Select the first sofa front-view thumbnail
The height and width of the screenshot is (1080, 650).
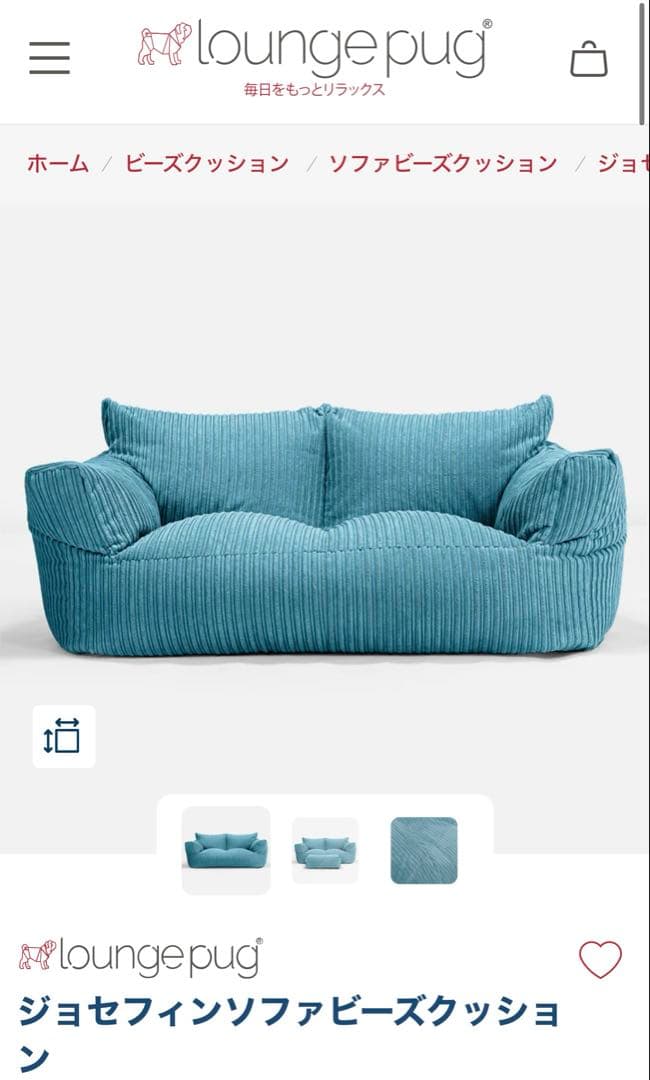point(226,850)
